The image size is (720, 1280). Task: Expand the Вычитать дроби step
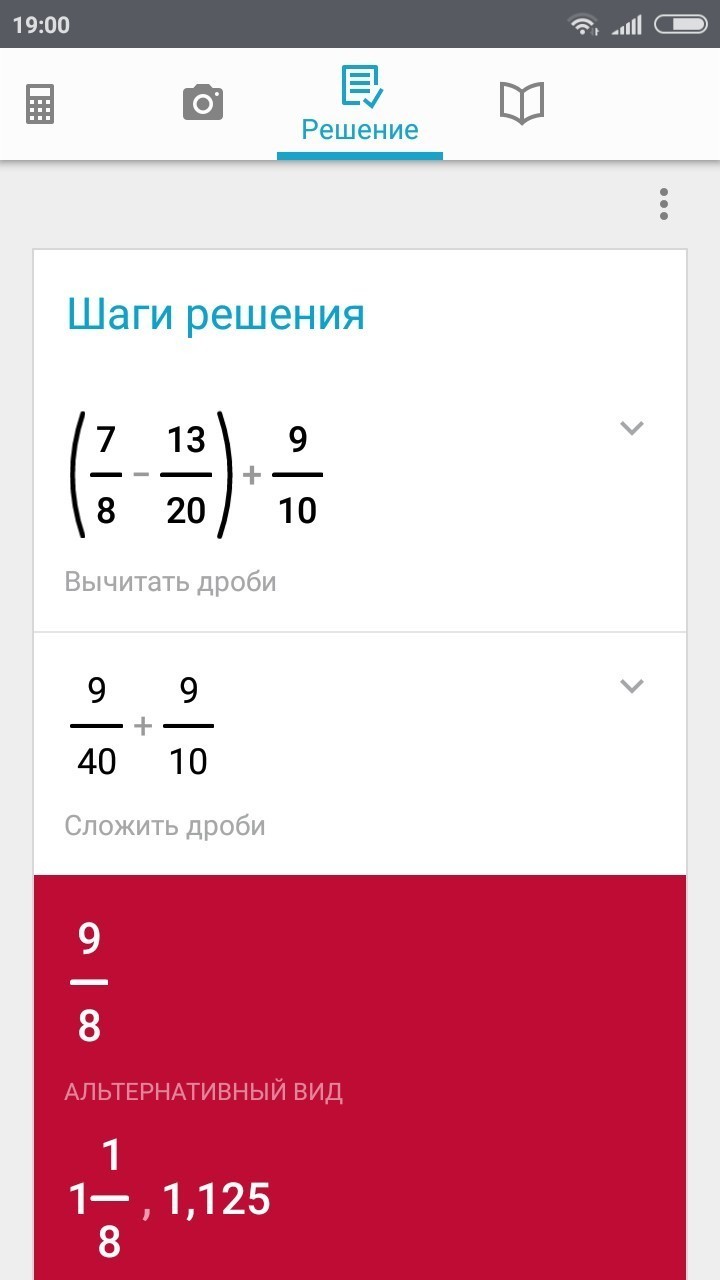[631, 428]
